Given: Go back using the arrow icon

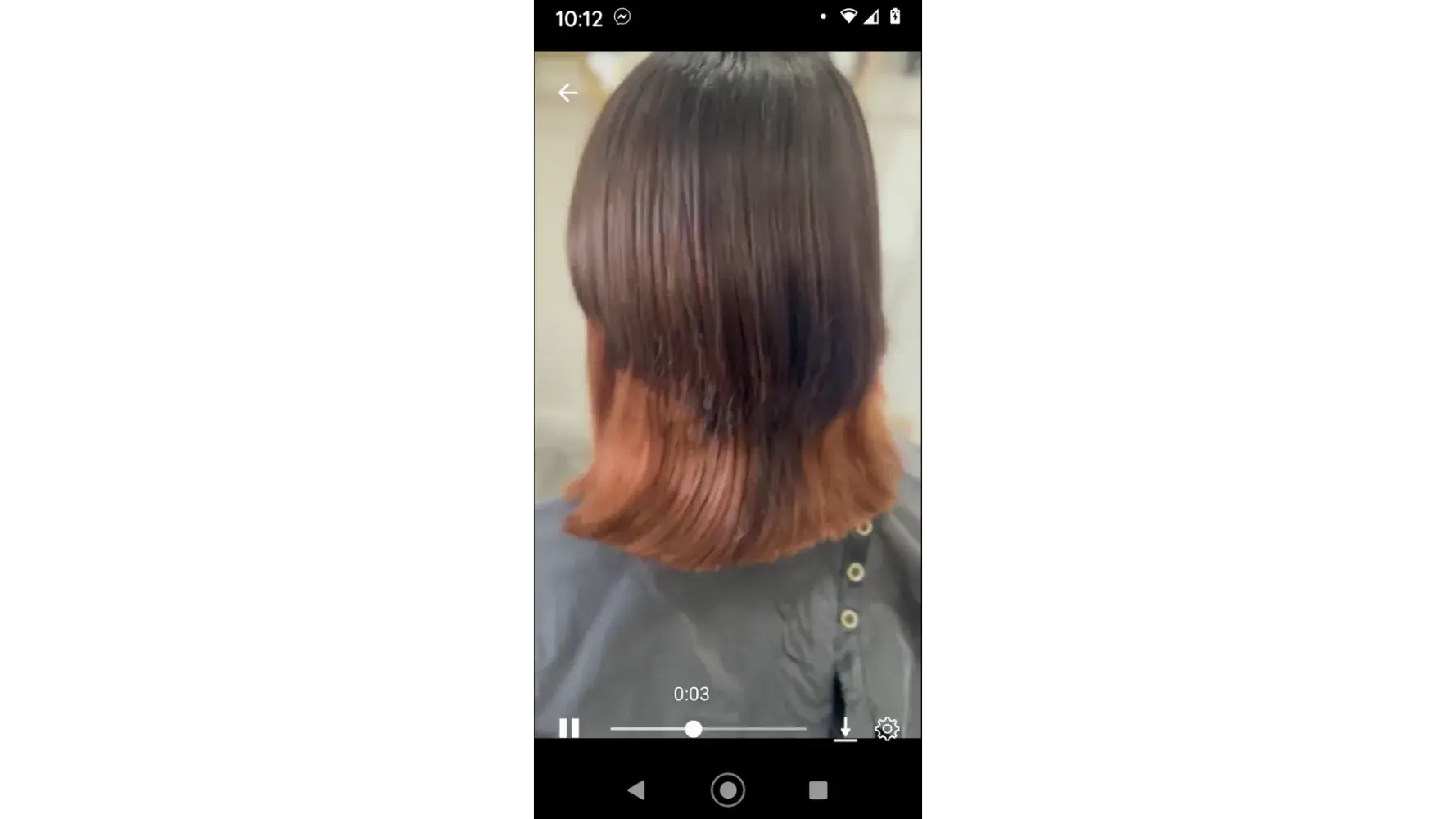Looking at the screenshot, I should (x=567, y=93).
